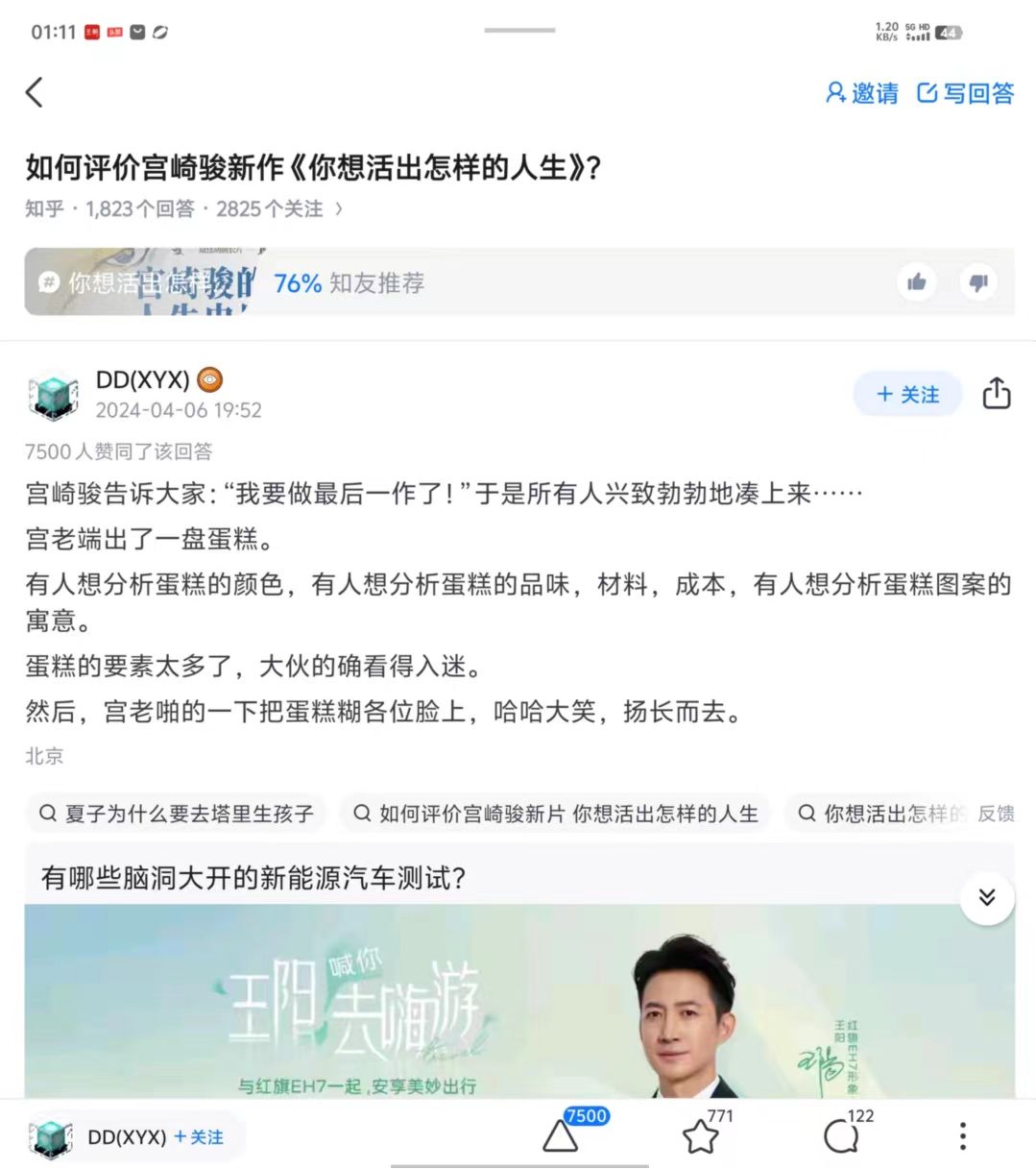Search 如何评价宫崎骏新片 你想活出怎样的人生

click(556, 814)
